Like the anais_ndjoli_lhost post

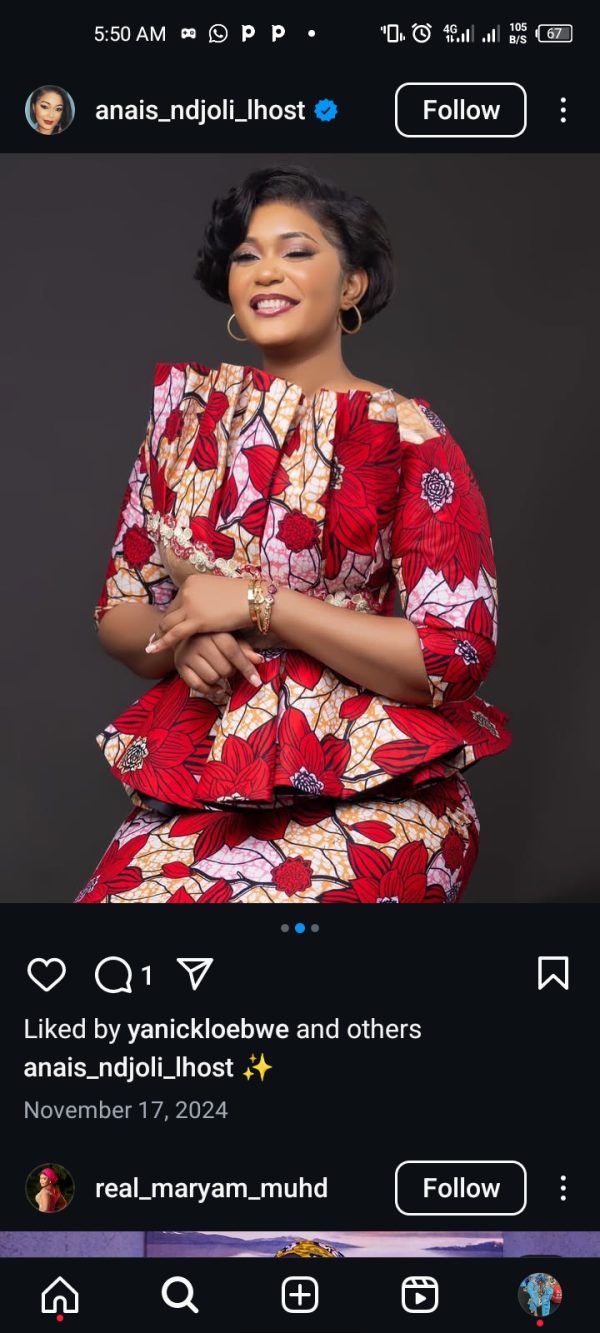(x=46, y=974)
